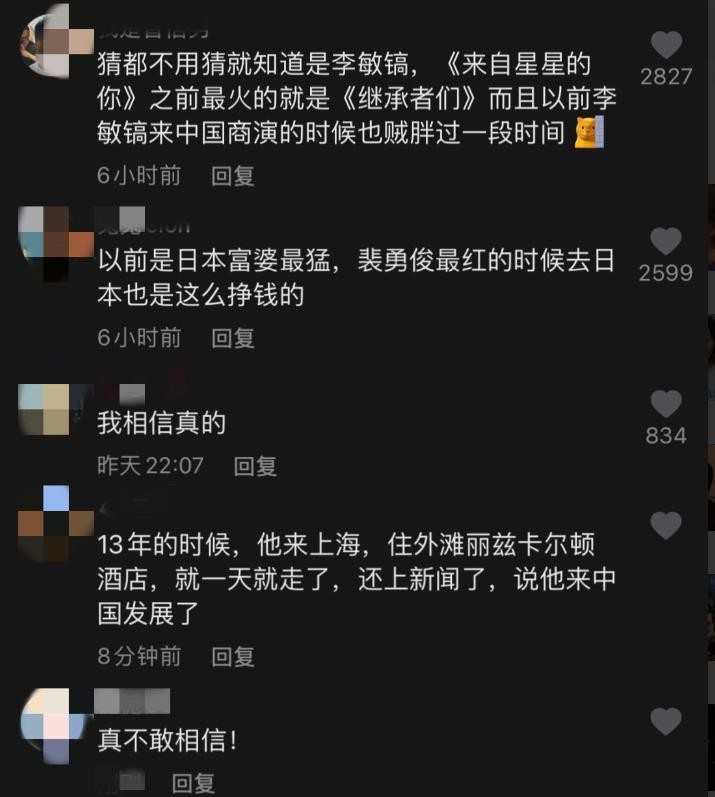Like the comment 我相信真的
715x797 pixels.
point(666,404)
